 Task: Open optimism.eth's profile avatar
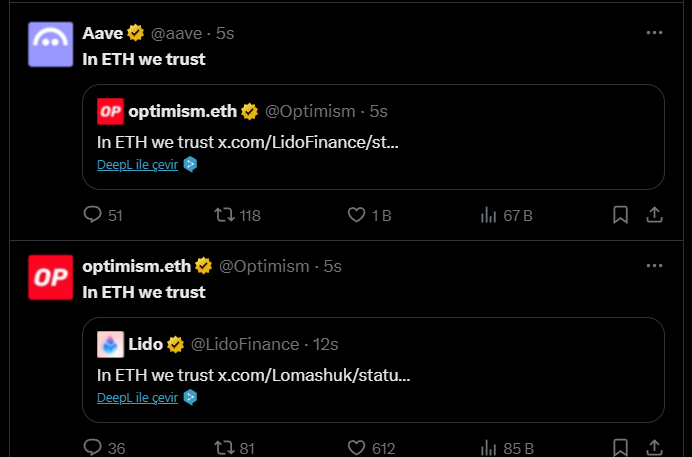50,277
